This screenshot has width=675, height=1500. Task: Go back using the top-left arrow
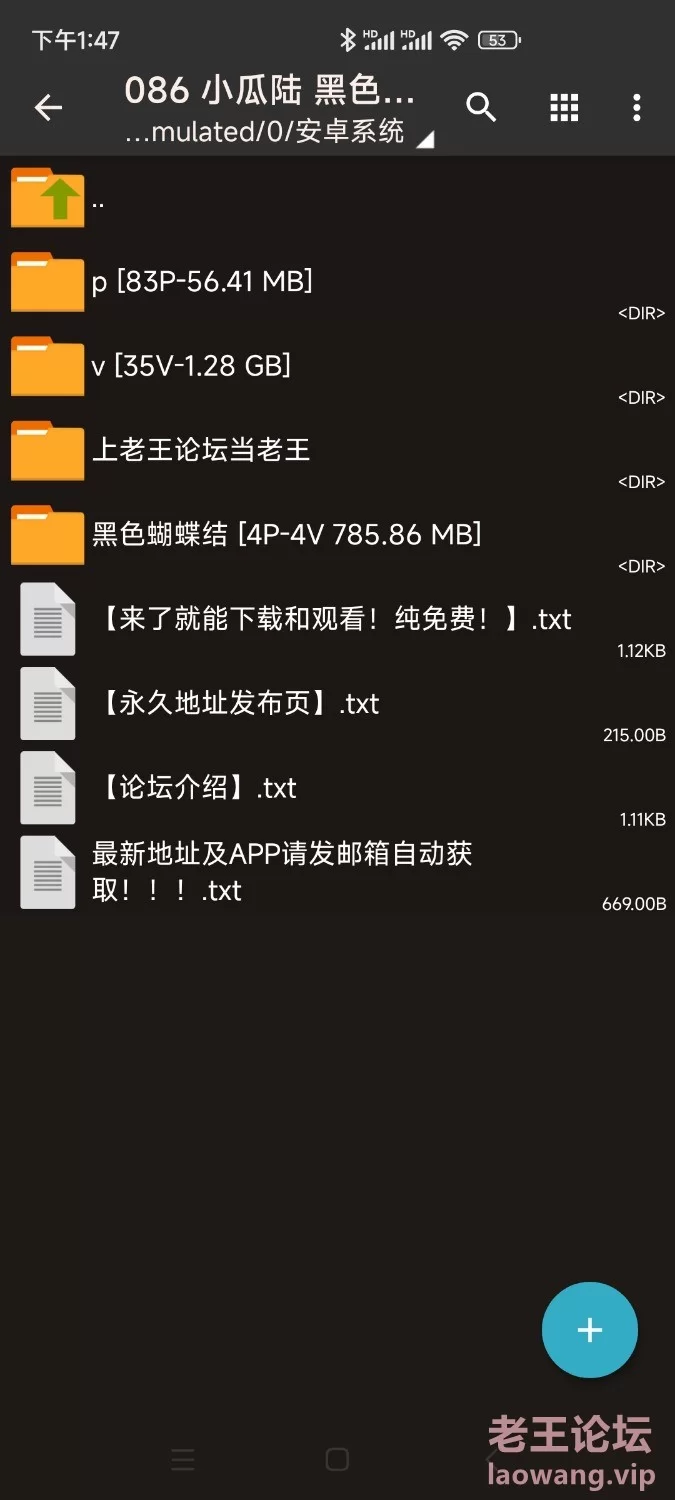(x=48, y=108)
